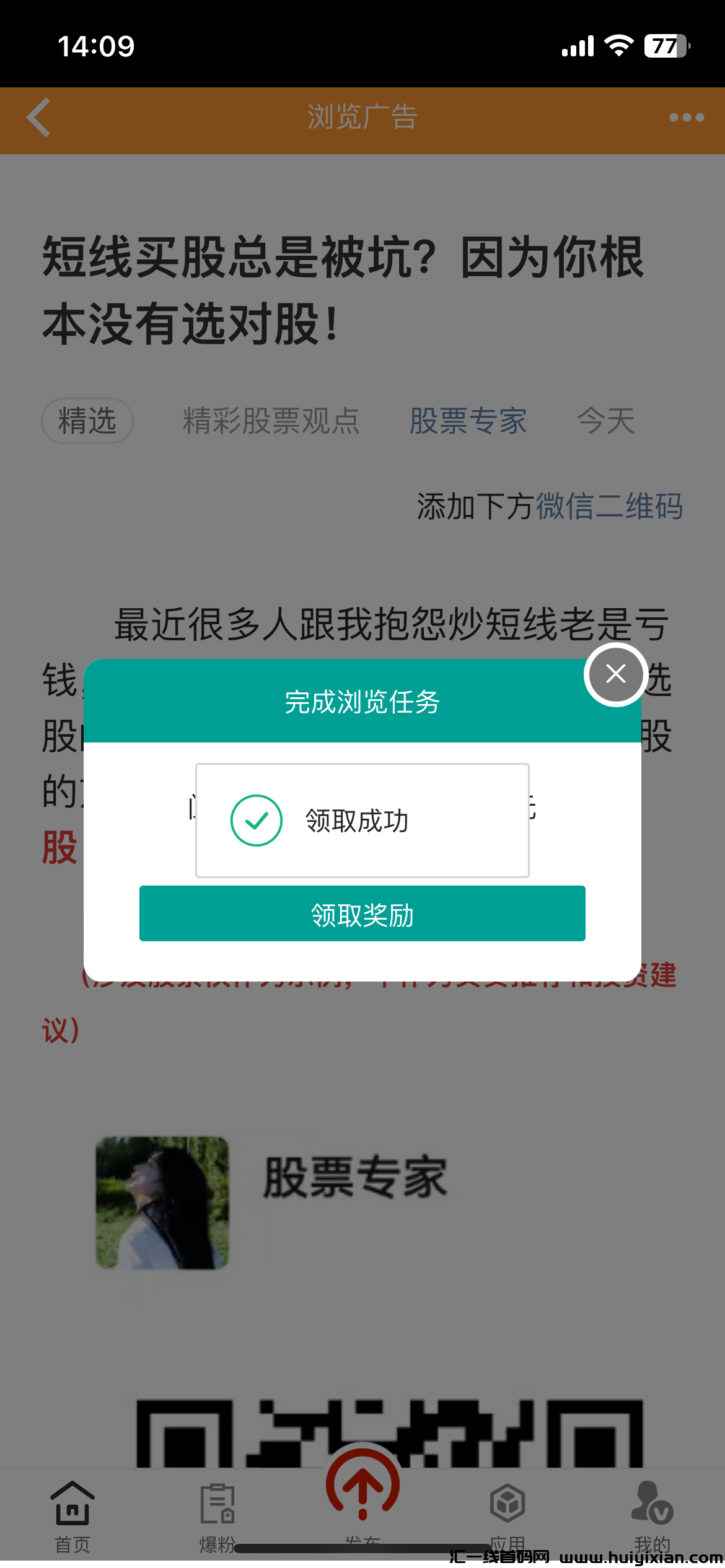Tap the 领取奖励 button
The image size is (725, 1568).
(362, 914)
